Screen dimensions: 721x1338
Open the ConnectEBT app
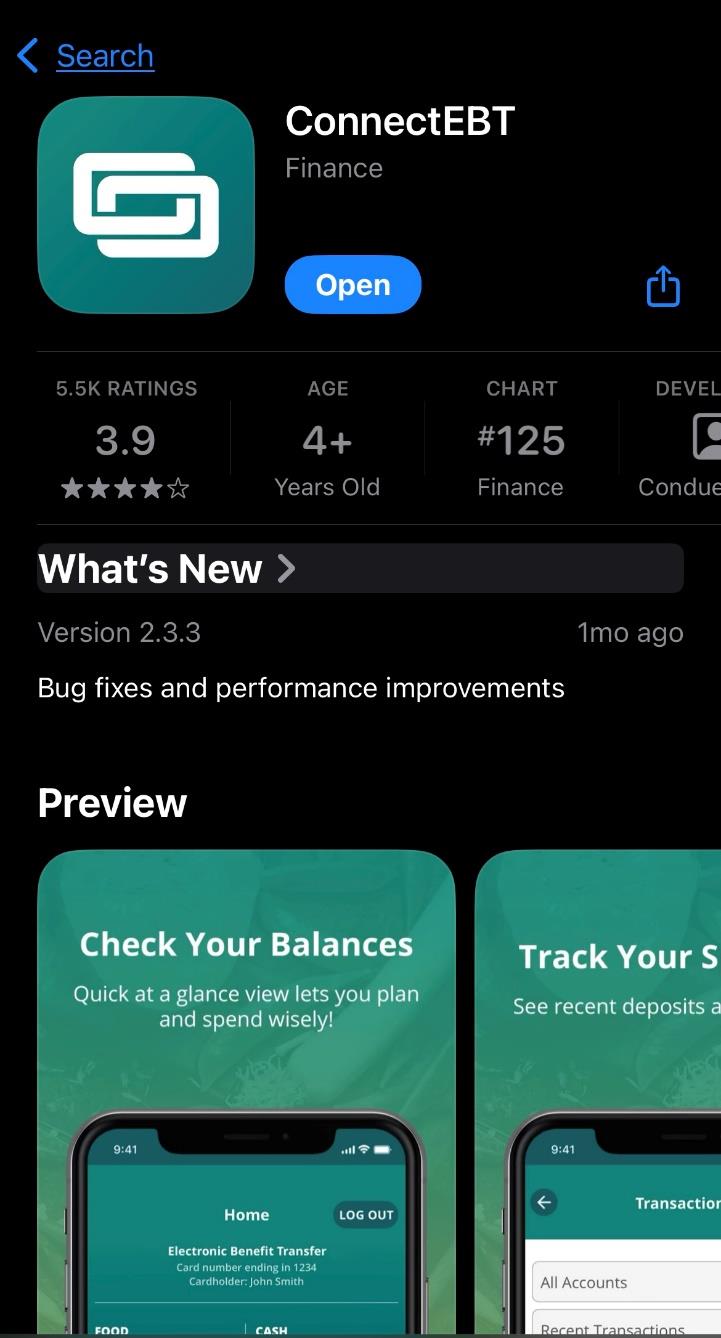[x=352, y=285]
